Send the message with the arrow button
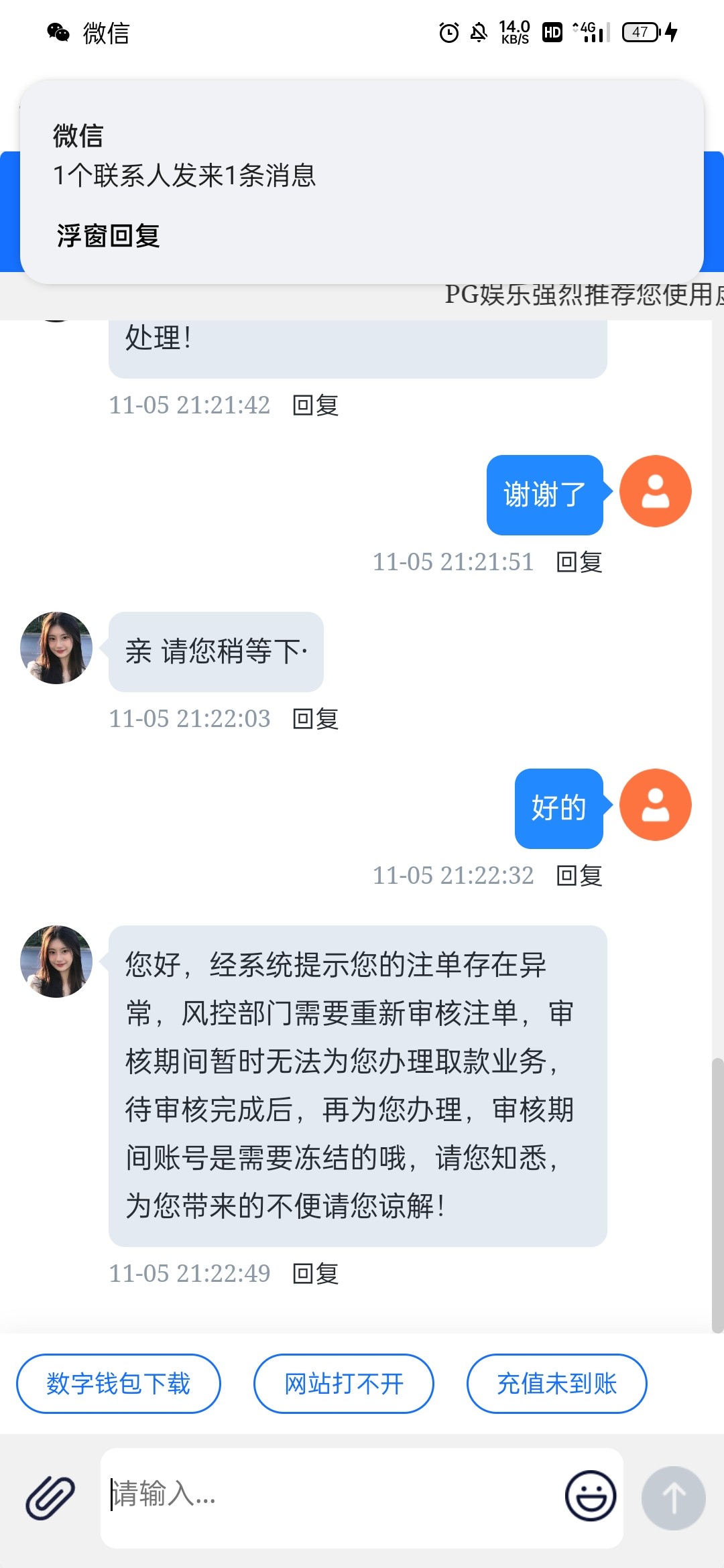The height and width of the screenshot is (1568, 724). [673, 1498]
